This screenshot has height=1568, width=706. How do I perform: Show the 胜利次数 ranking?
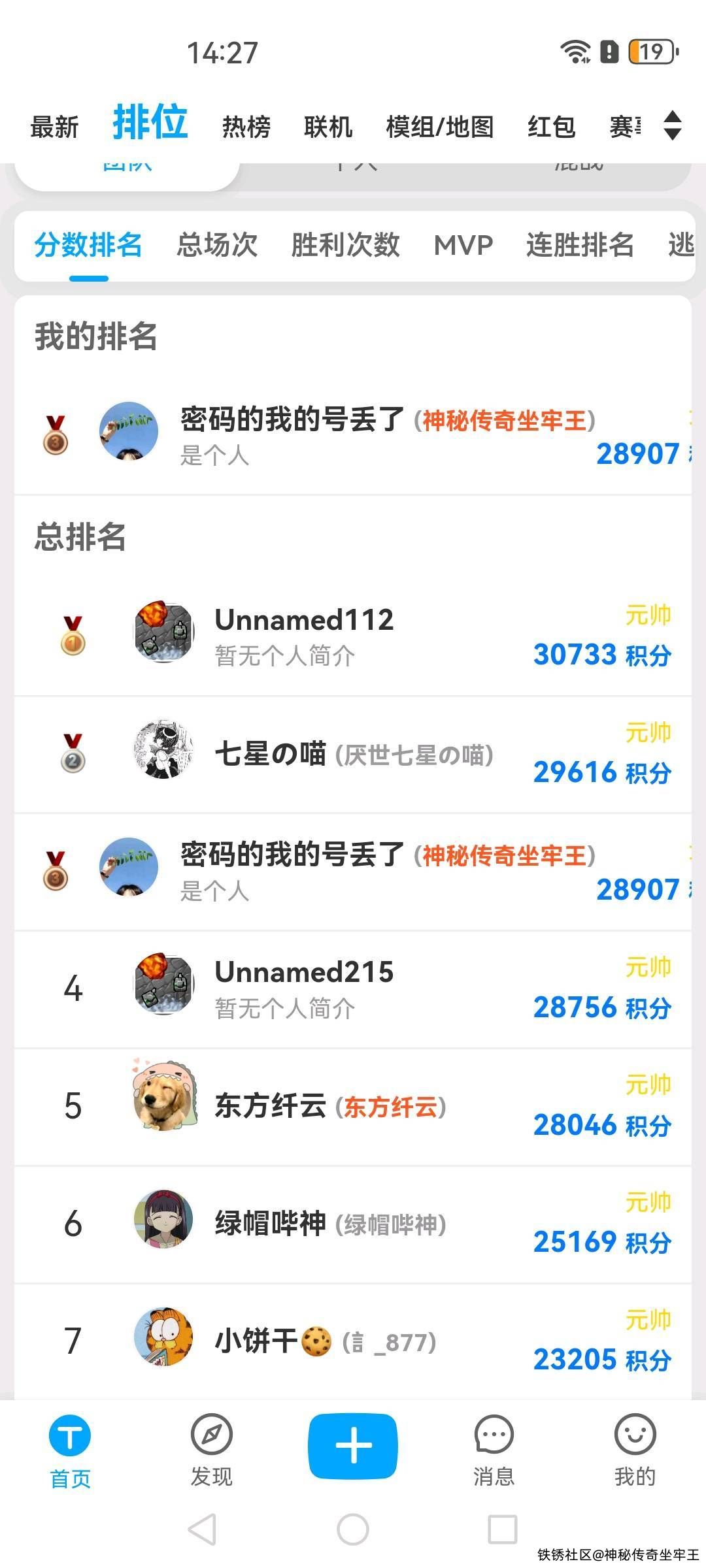click(x=345, y=245)
